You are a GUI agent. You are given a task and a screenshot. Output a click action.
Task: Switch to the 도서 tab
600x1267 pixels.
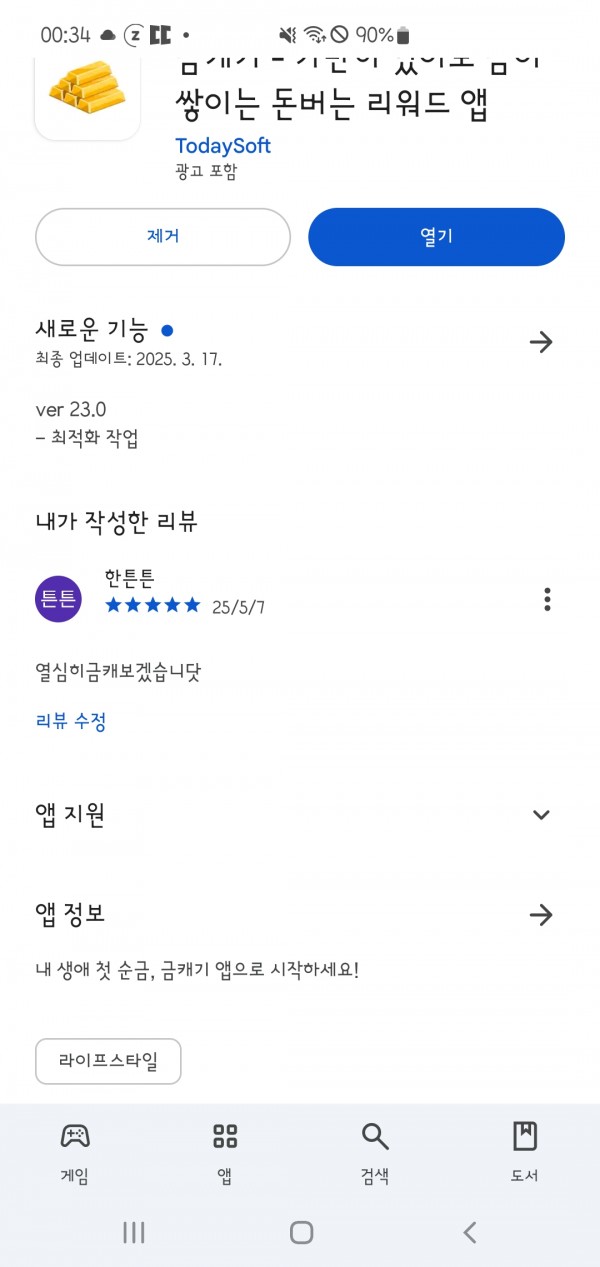pos(525,1152)
